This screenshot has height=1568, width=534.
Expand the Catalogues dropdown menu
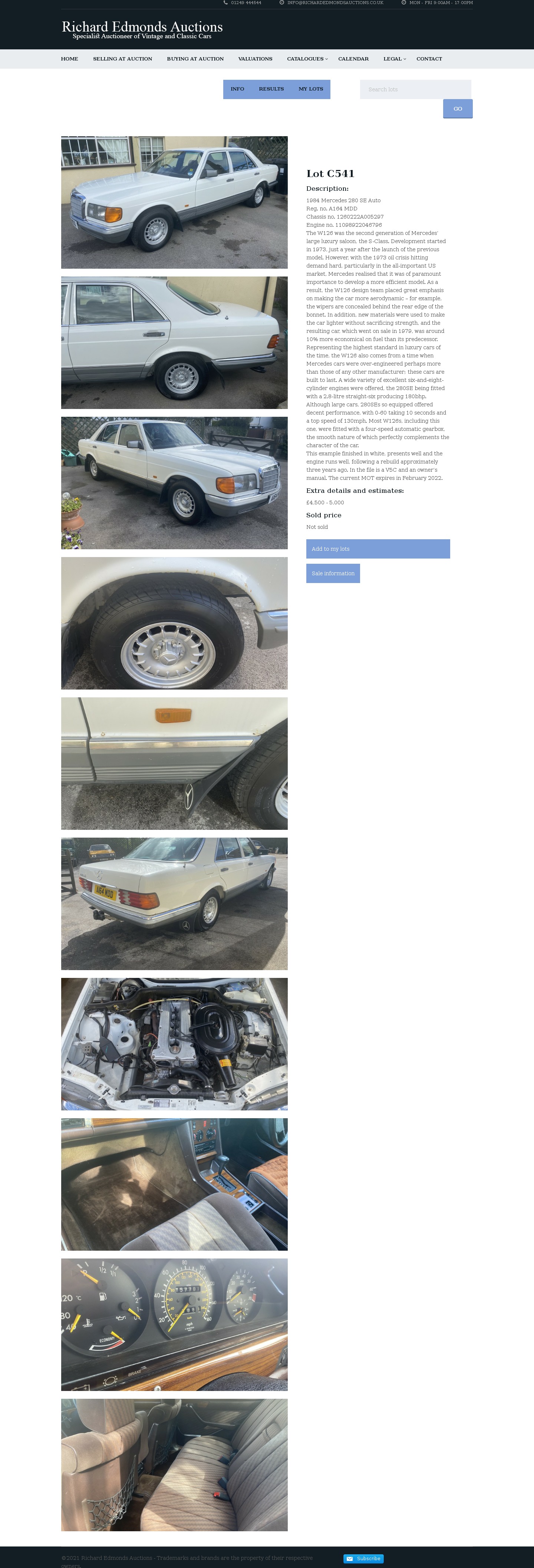307,59
